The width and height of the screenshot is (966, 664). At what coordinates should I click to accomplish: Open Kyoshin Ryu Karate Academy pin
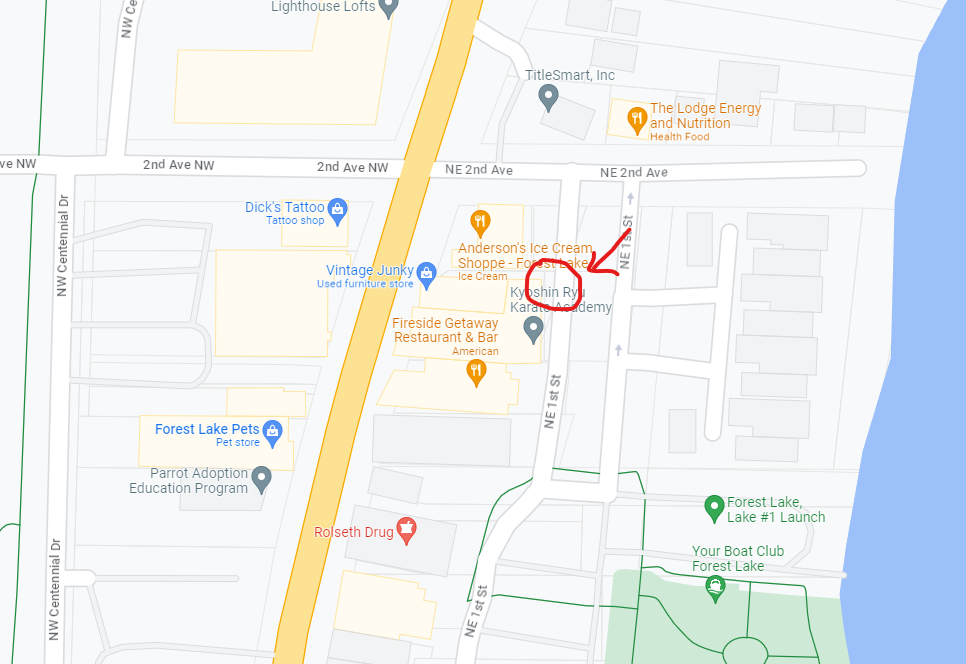534,326
